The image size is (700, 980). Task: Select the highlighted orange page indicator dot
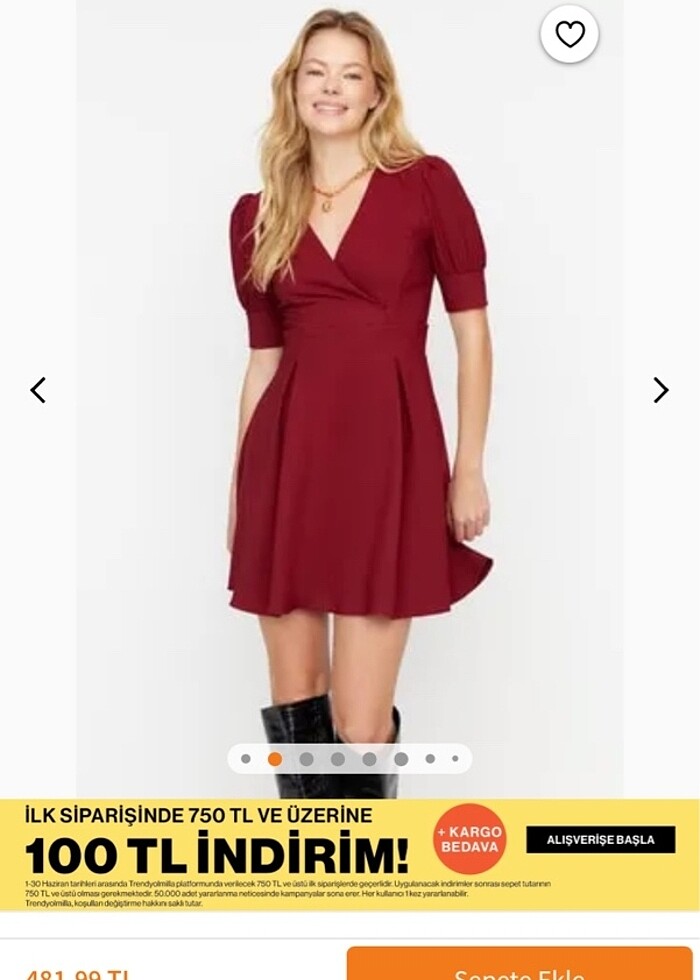(x=275, y=759)
